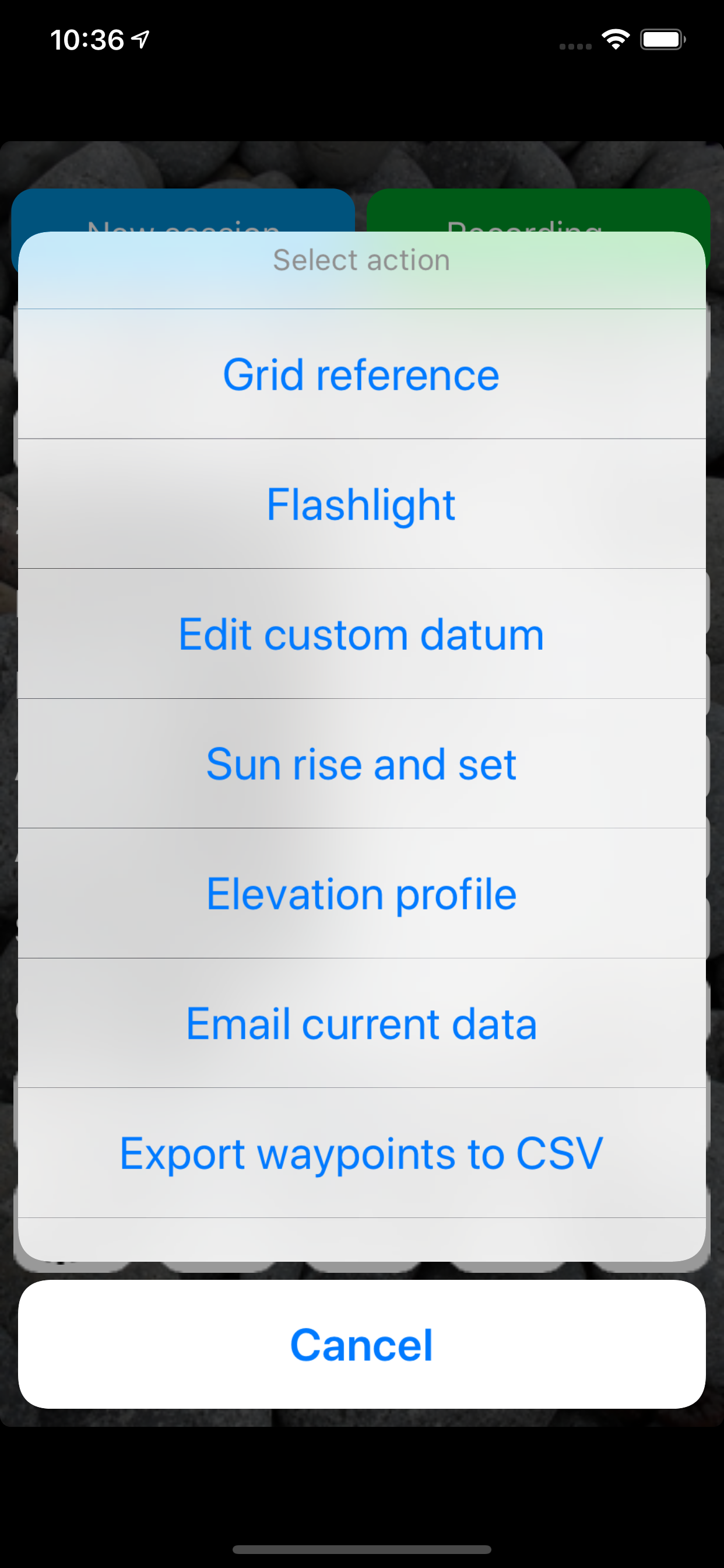
Task: Choose Email current data
Action: 361,1024
